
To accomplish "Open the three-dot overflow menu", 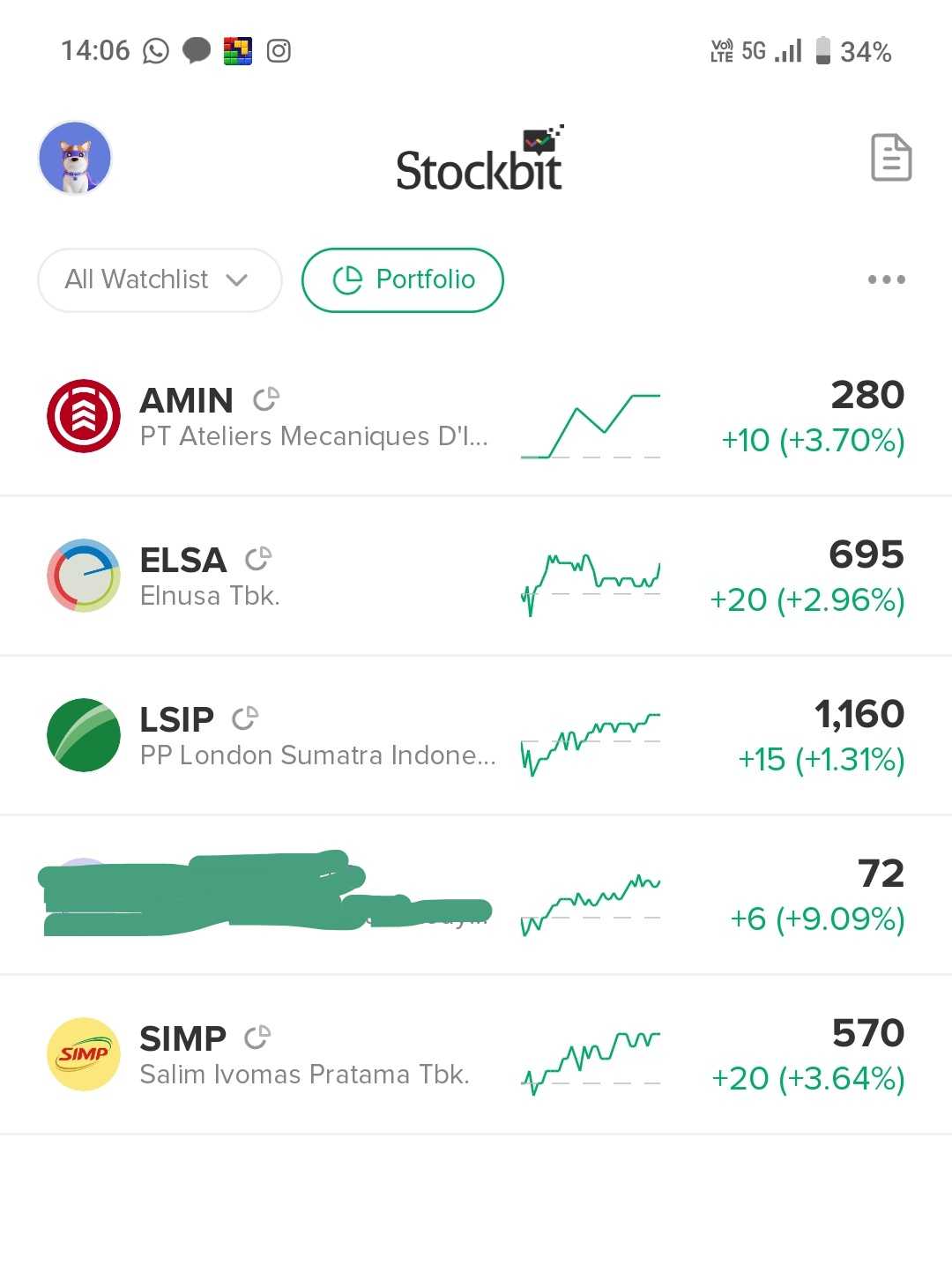I will click(x=886, y=280).
